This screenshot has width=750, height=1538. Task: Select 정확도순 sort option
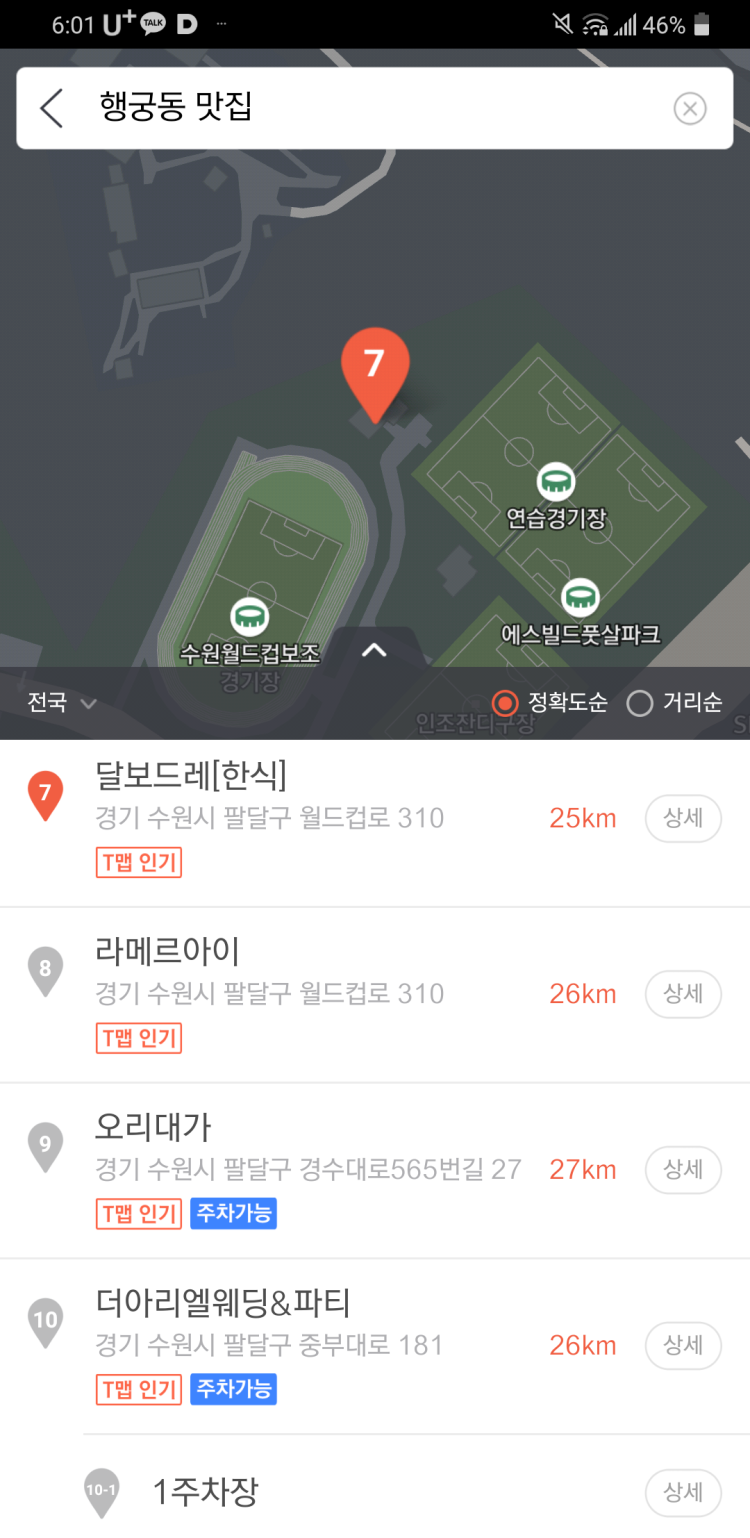550,703
